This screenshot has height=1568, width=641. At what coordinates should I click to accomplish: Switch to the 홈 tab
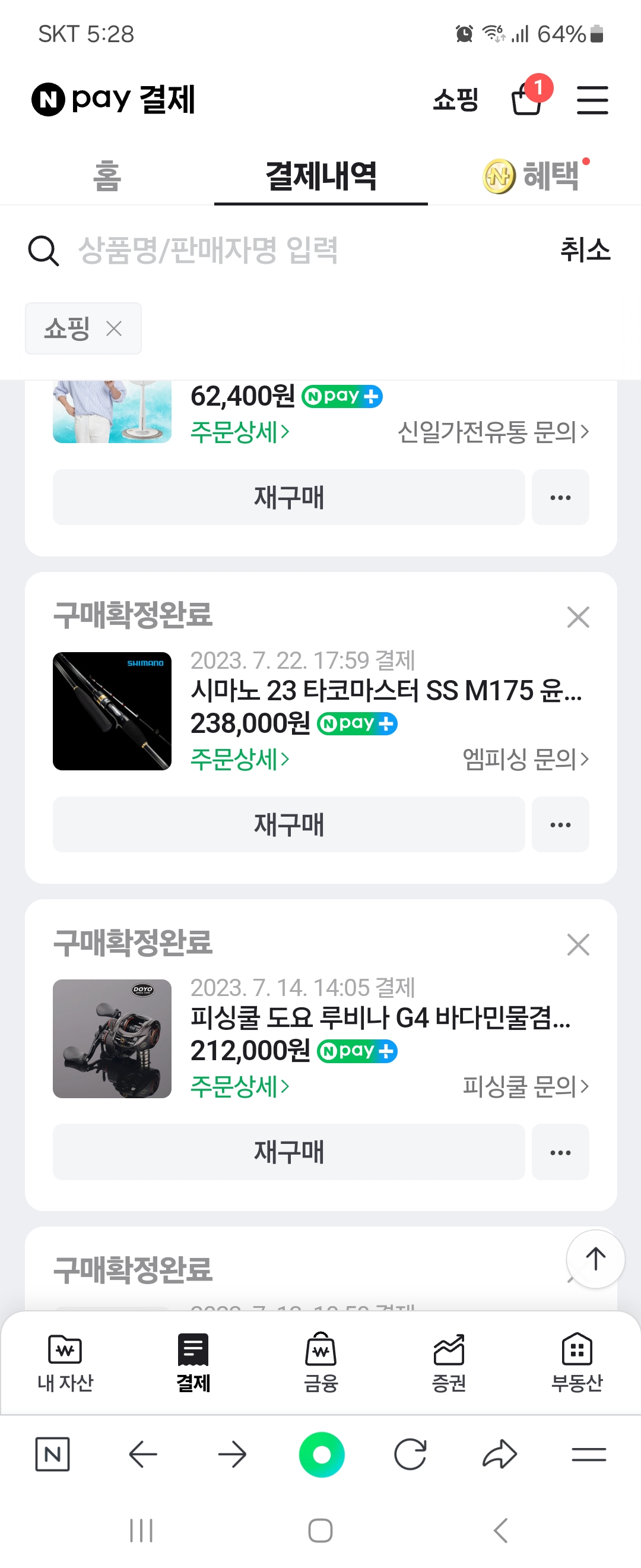pyautogui.click(x=107, y=176)
